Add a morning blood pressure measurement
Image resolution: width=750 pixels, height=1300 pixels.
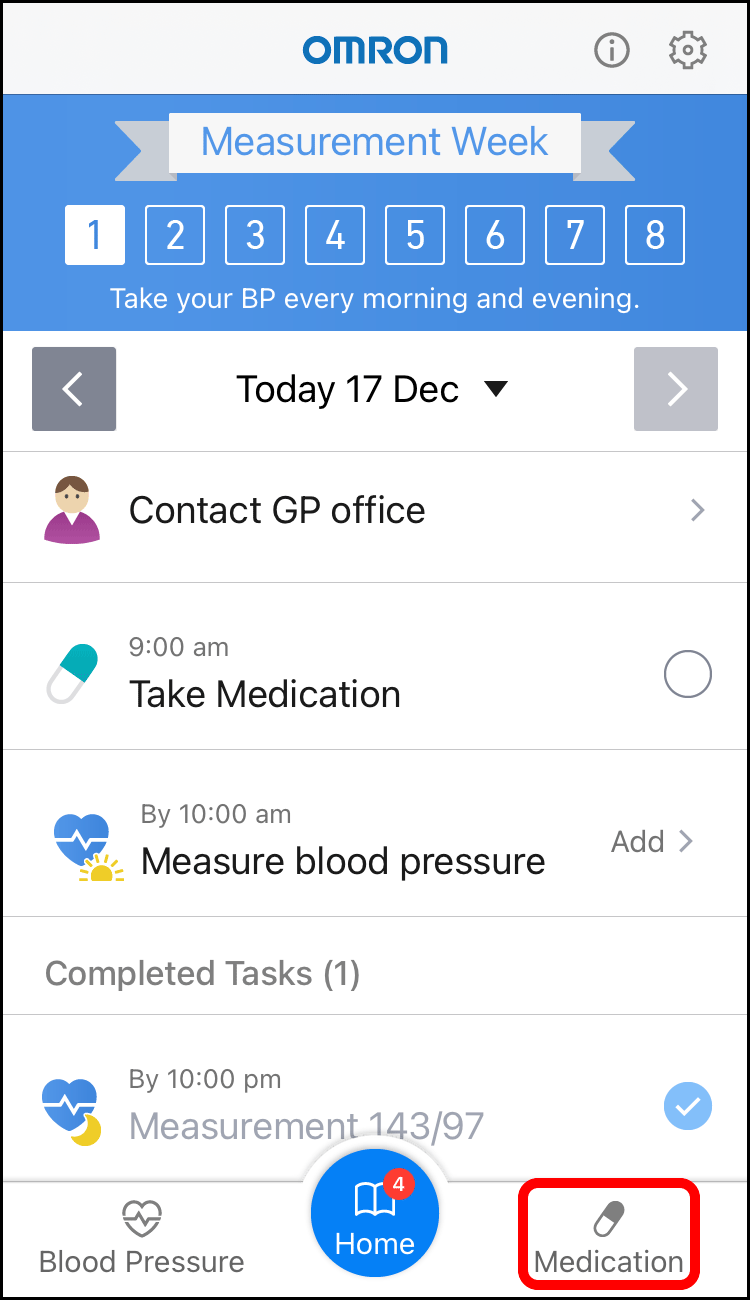[x=652, y=842]
